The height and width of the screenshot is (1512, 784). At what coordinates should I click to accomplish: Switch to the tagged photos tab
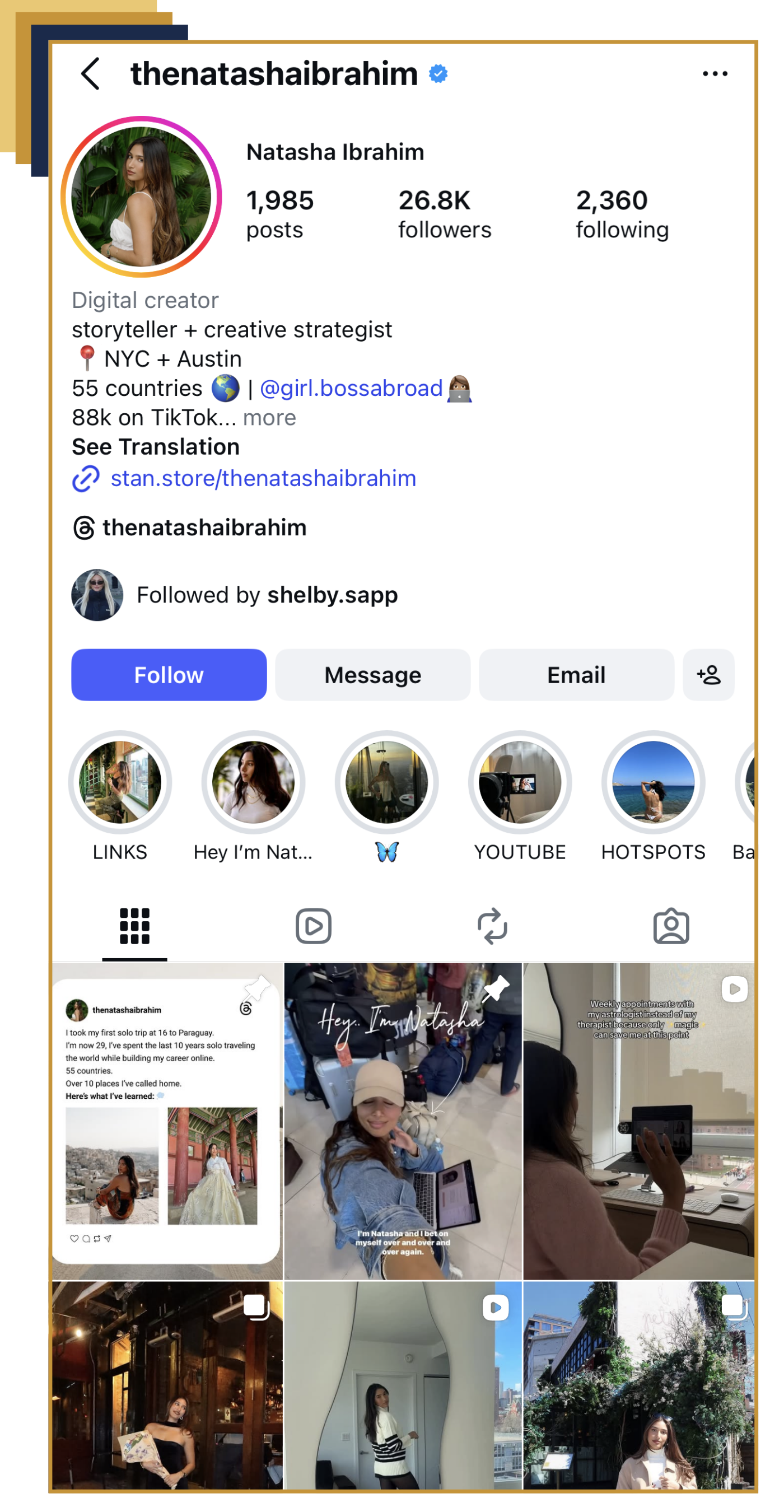[x=671, y=926]
